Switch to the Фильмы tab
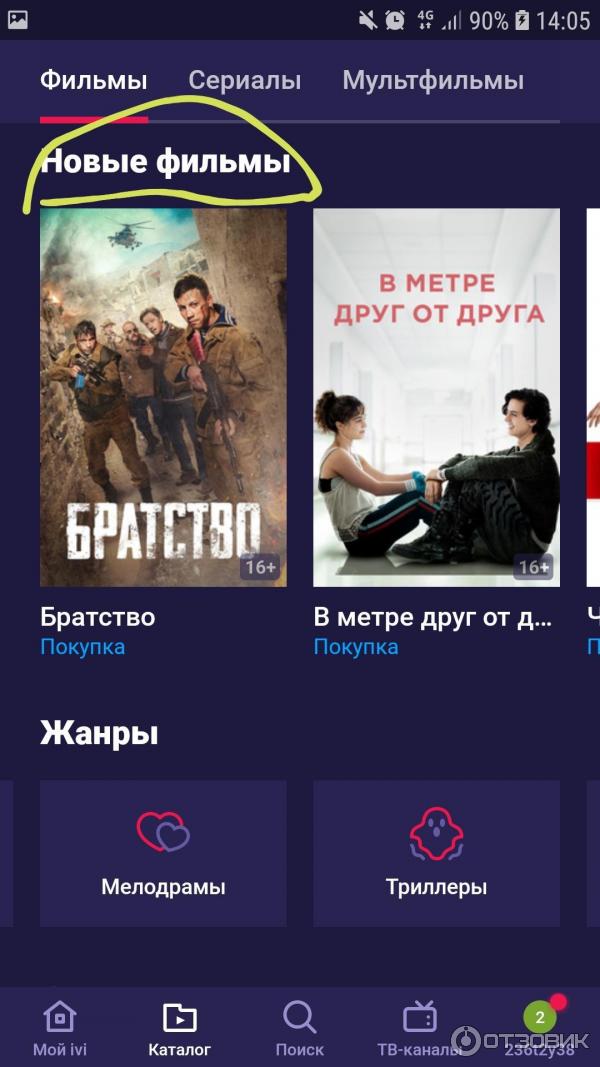The width and height of the screenshot is (600, 1067). pyautogui.click(x=93, y=81)
